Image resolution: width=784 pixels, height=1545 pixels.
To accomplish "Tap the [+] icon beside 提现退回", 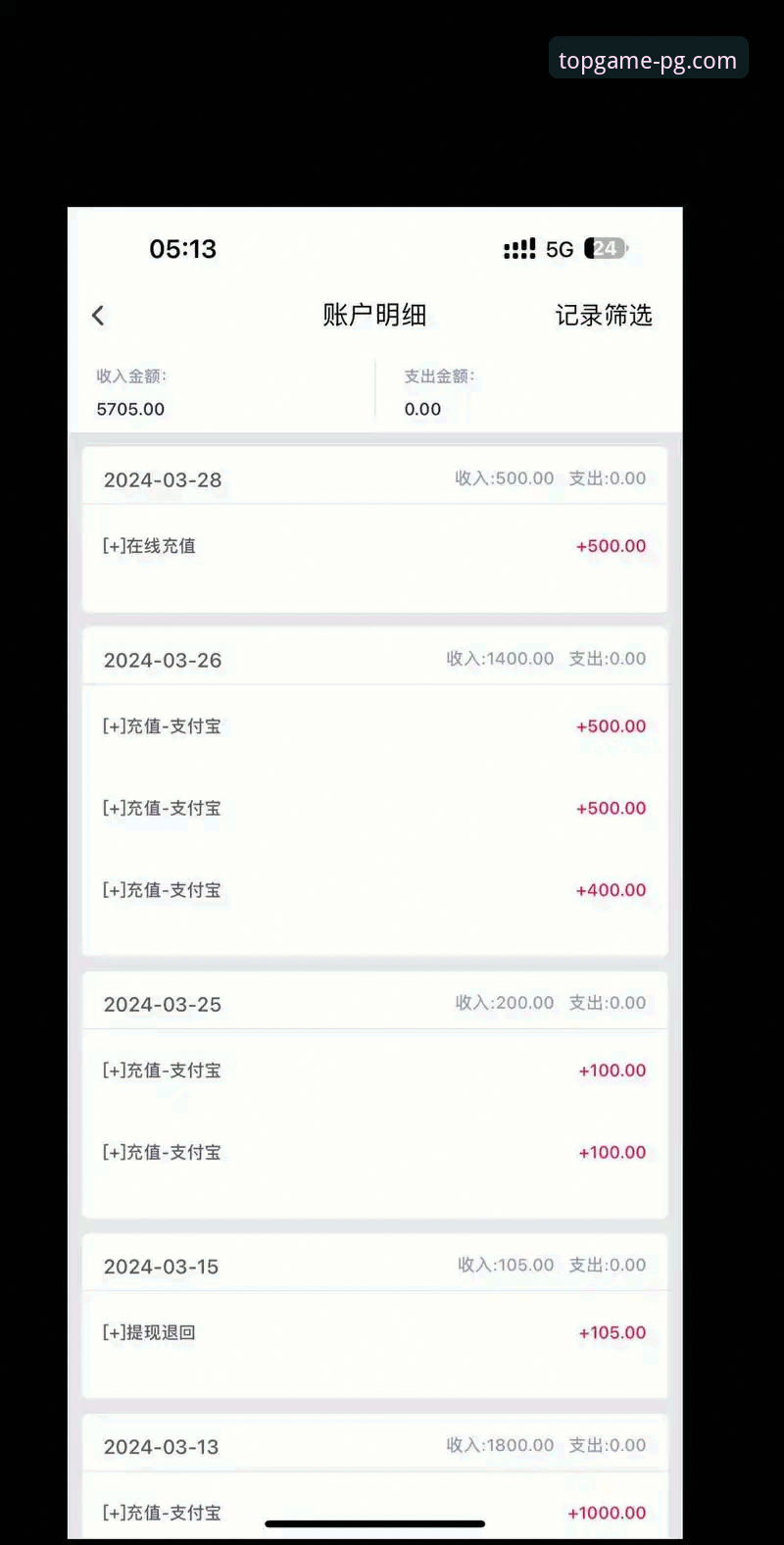I will click(112, 1332).
